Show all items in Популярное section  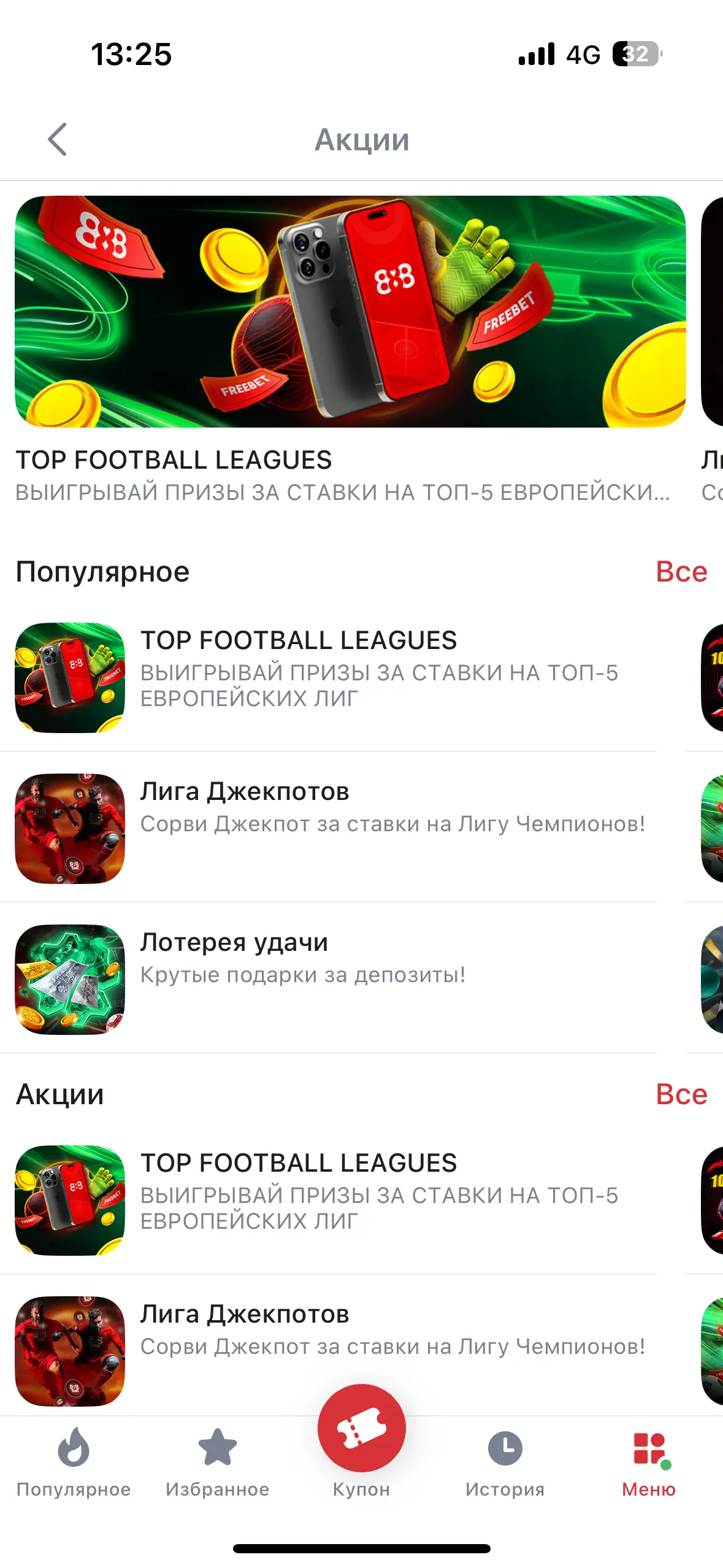(x=681, y=572)
